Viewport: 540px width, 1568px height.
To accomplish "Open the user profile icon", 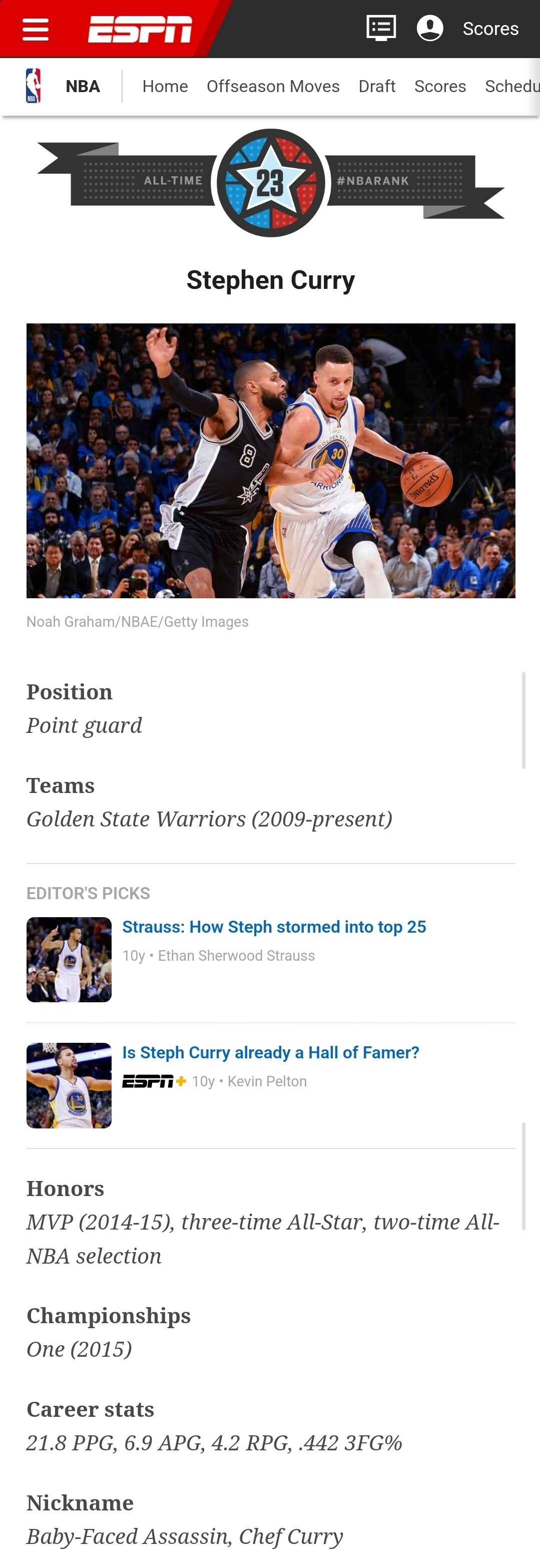I will [x=430, y=29].
